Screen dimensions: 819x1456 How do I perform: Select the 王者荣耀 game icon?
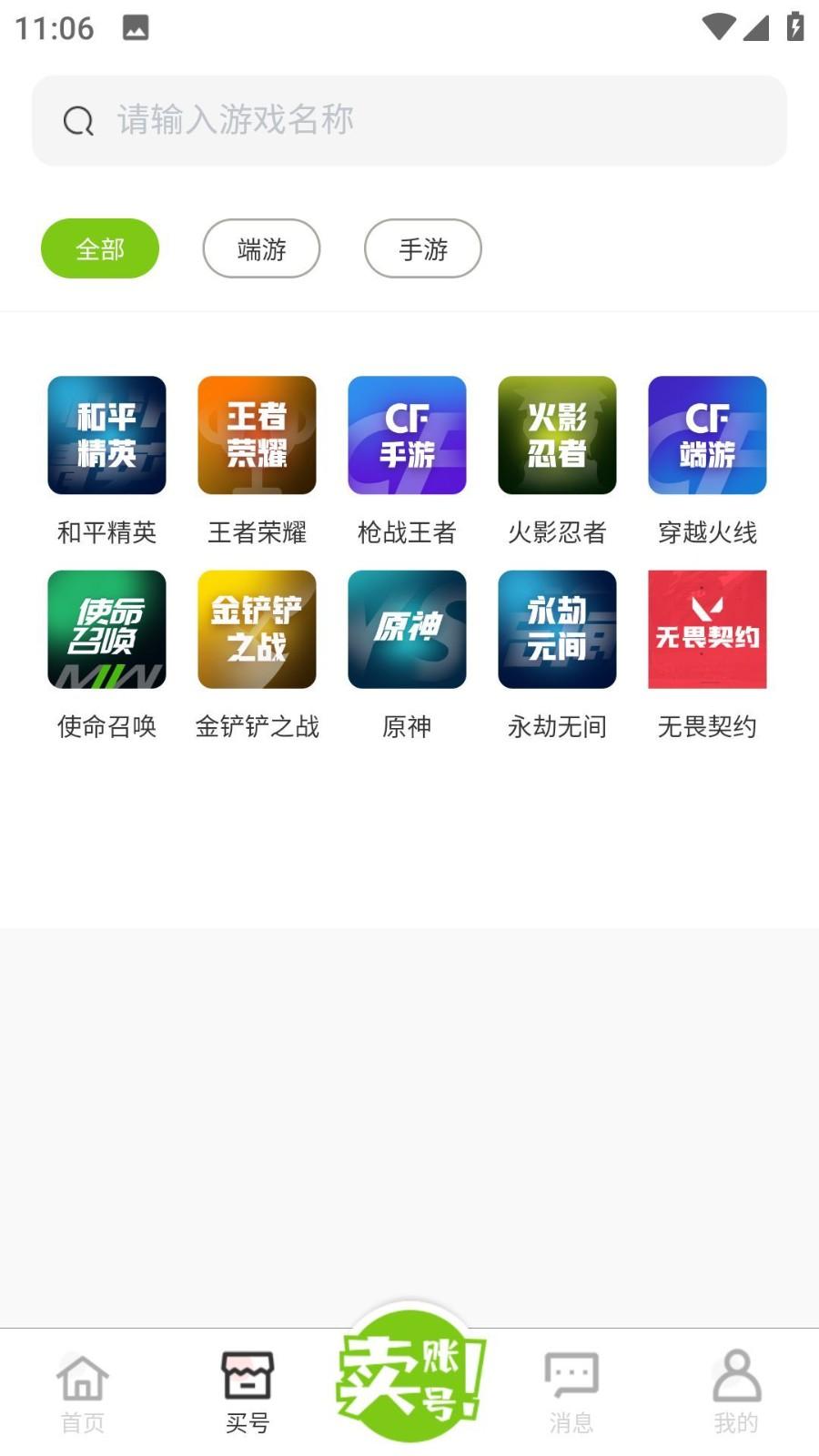click(257, 435)
